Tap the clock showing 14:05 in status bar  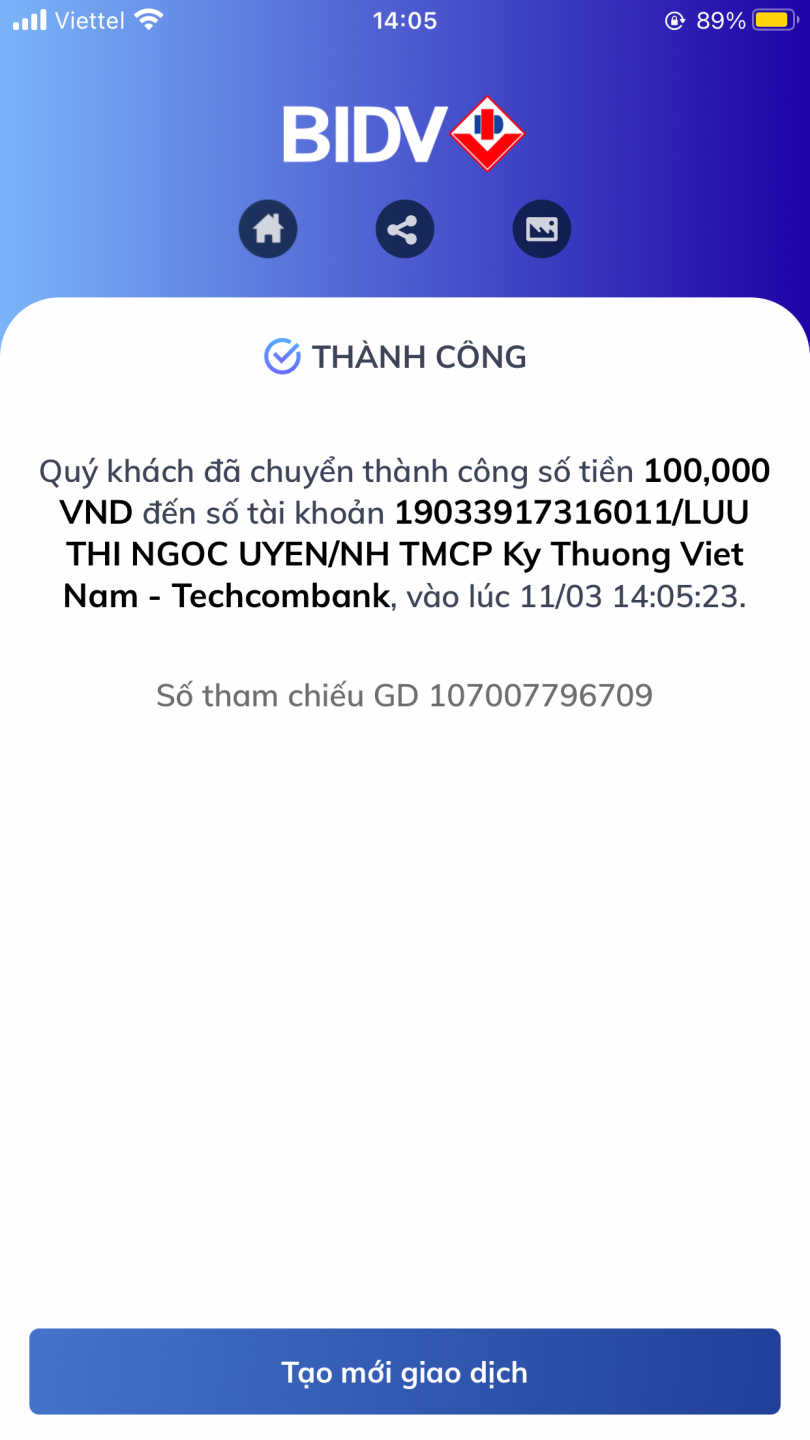(404, 18)
